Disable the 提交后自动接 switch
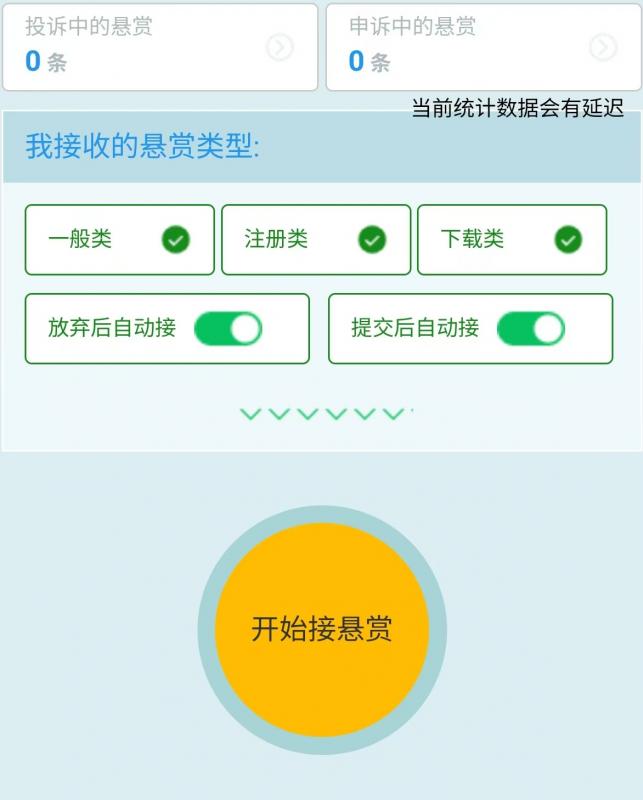This screenshot has width=643, height=800. pos(531,328)
